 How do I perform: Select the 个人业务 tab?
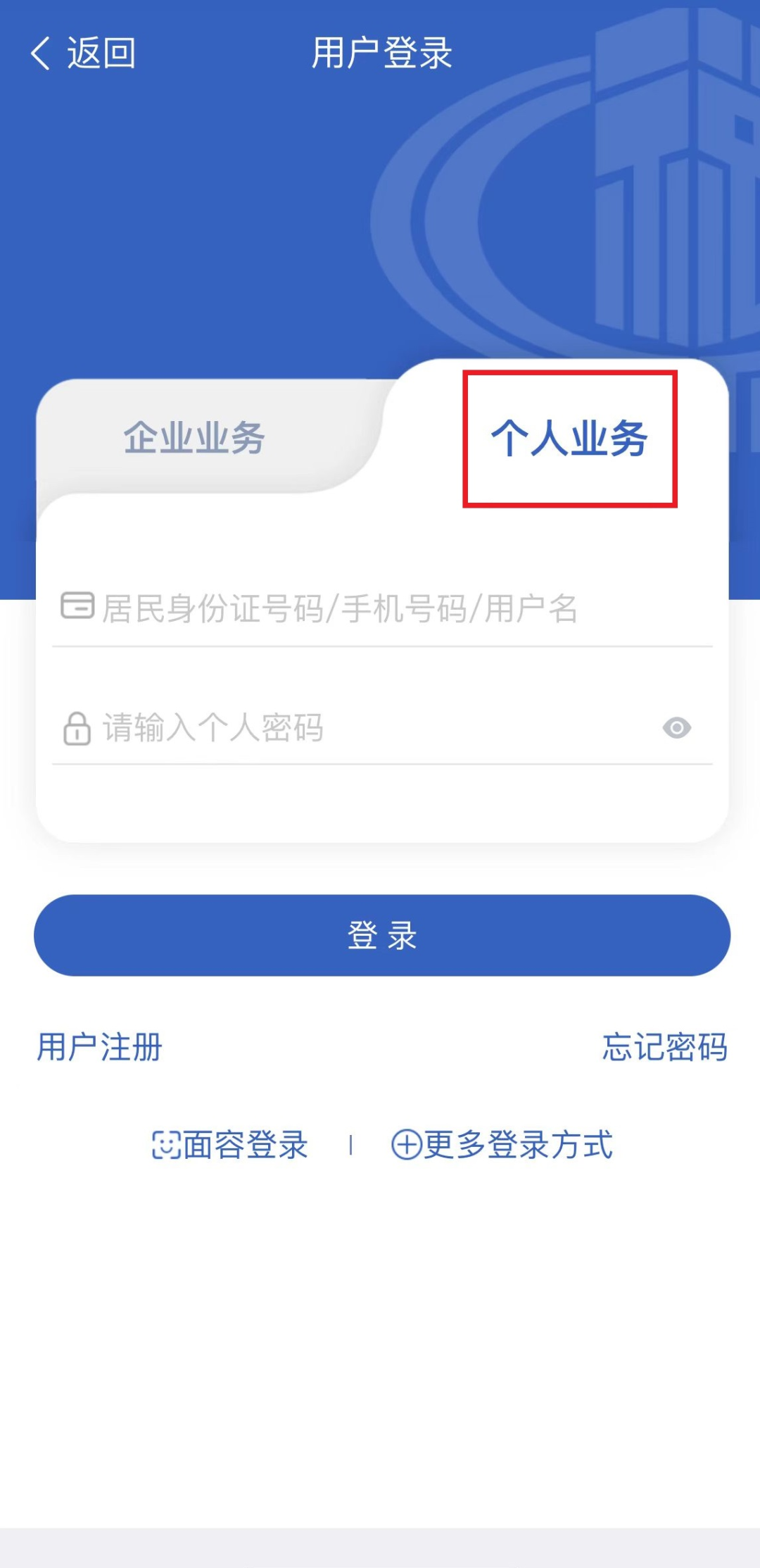(569, 438)
